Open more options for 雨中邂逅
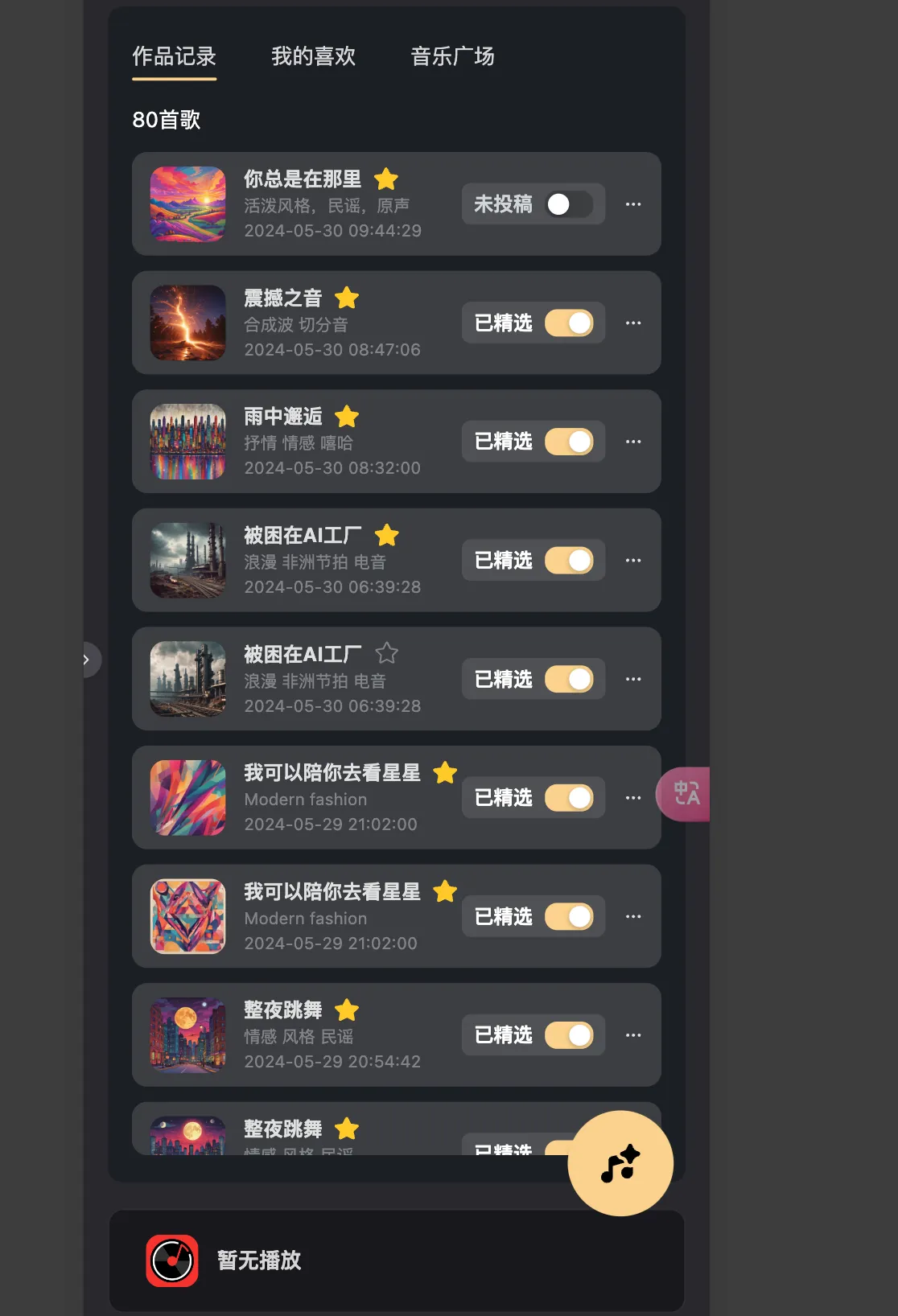This screenshot has width=898, height=1316. [x=633, y=442]
